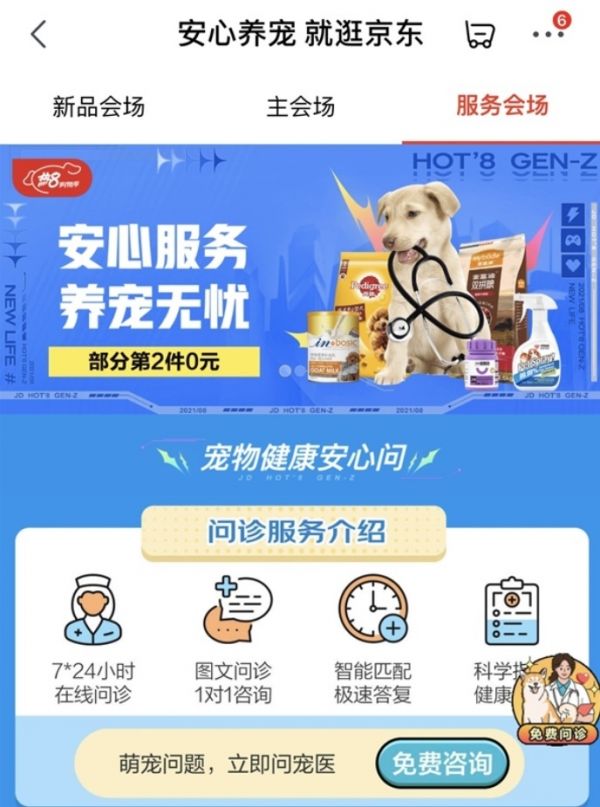This screenshot has width=600, height=807.
Task: Switch to the 主会场 tab
Action: 300,106
